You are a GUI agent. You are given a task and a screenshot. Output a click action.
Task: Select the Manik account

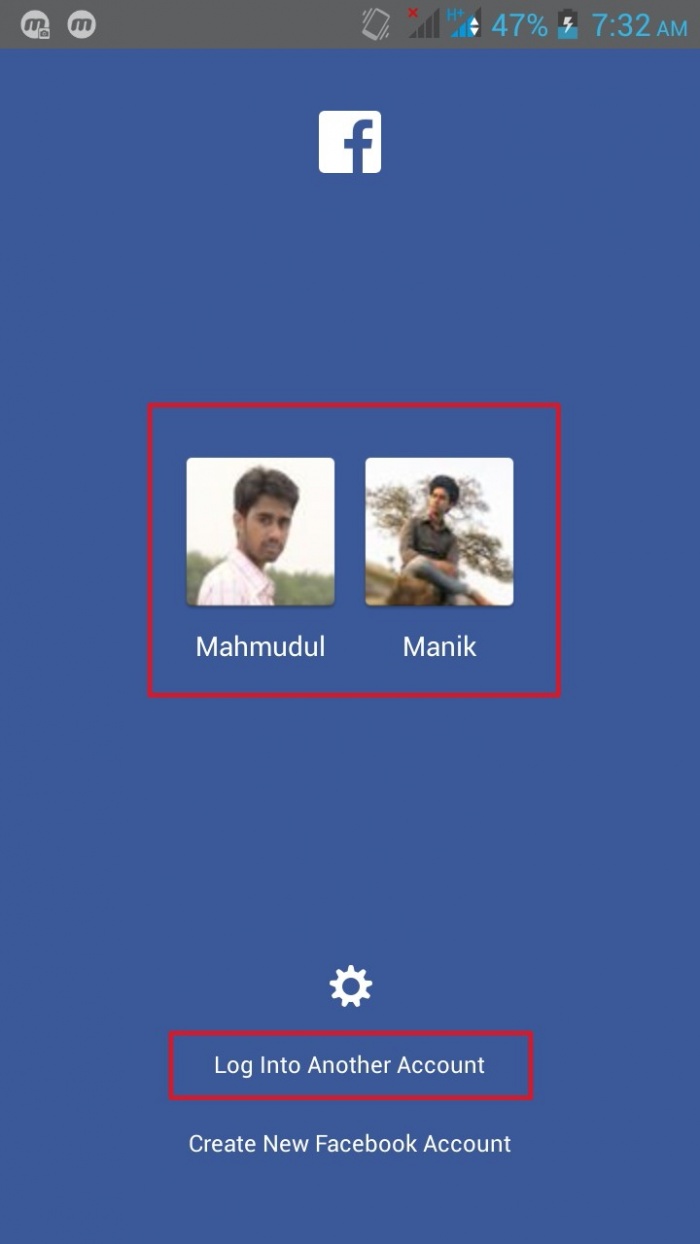pos(439,532)
